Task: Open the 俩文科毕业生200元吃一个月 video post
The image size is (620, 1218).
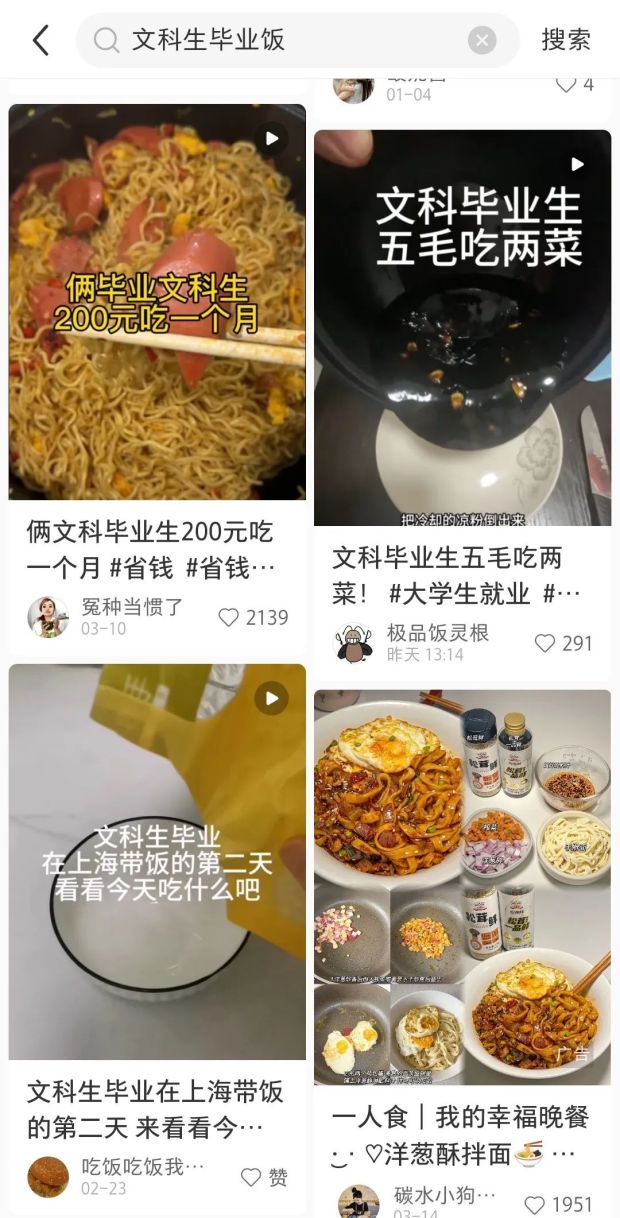Action: (x=157, y=302)
